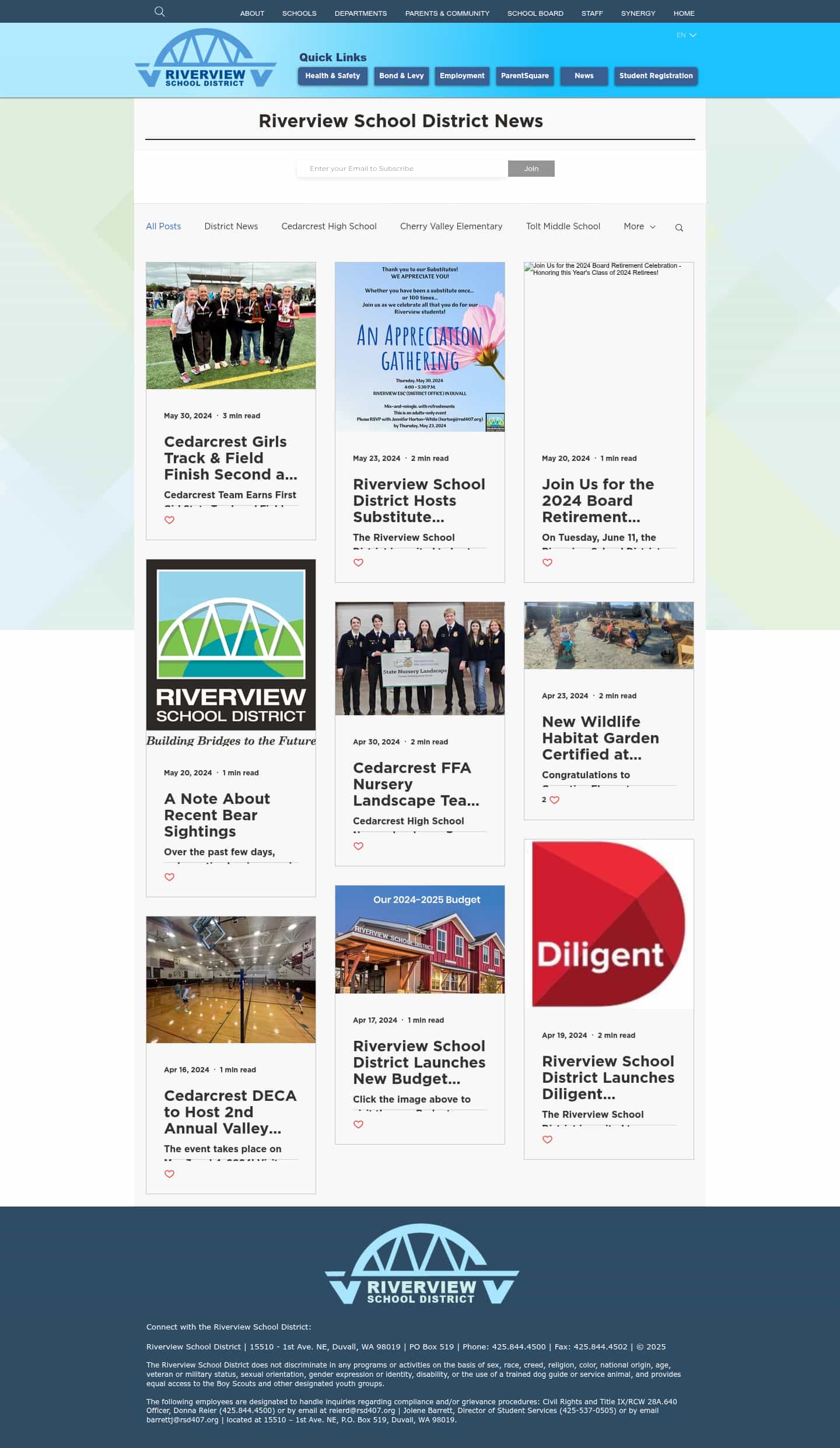The image size is (840, 1448).
Task: Tap the Join subscribe button
Action: coord(531,169)
